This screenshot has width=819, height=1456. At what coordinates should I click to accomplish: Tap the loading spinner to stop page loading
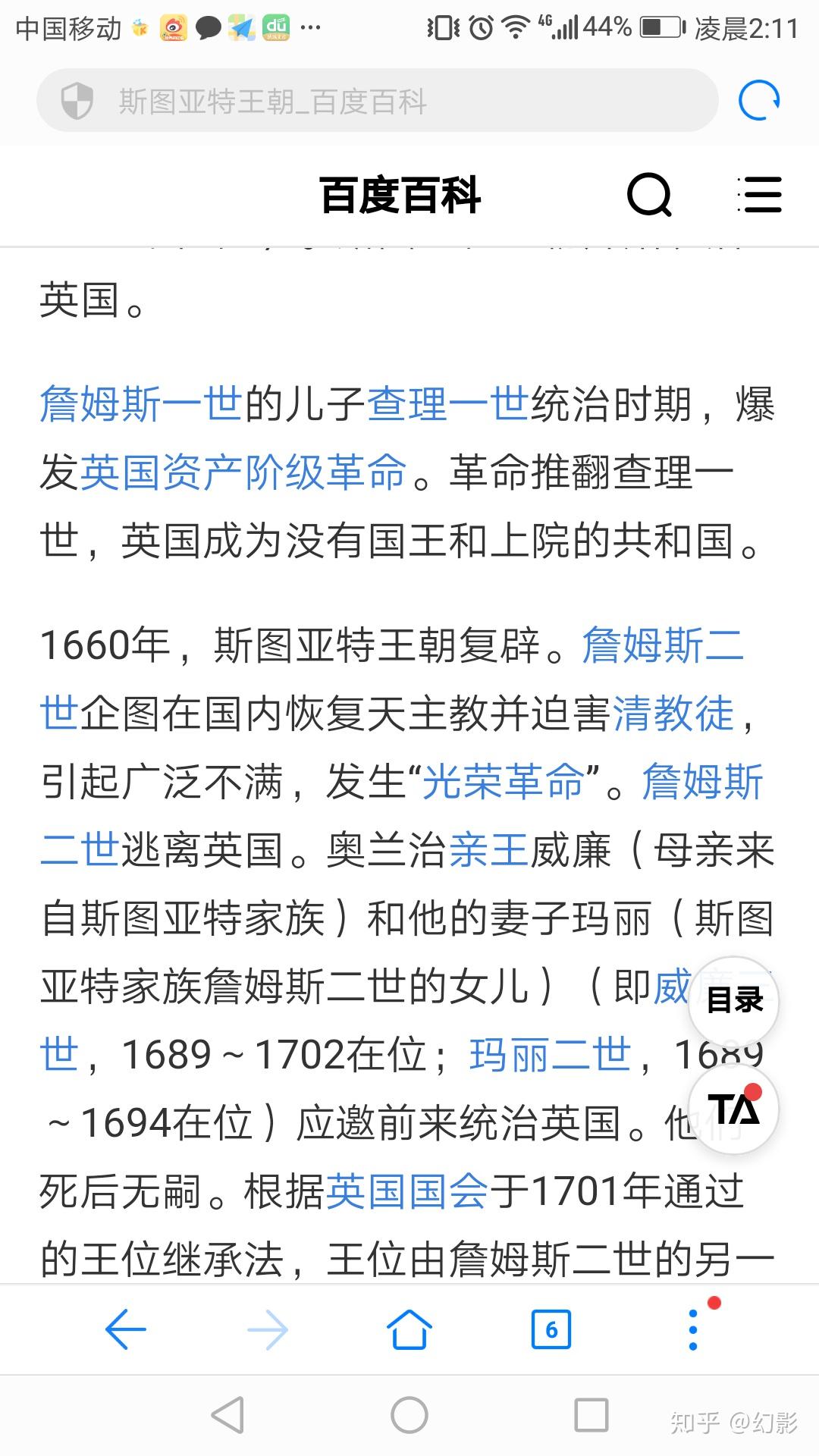coord(760,101)
